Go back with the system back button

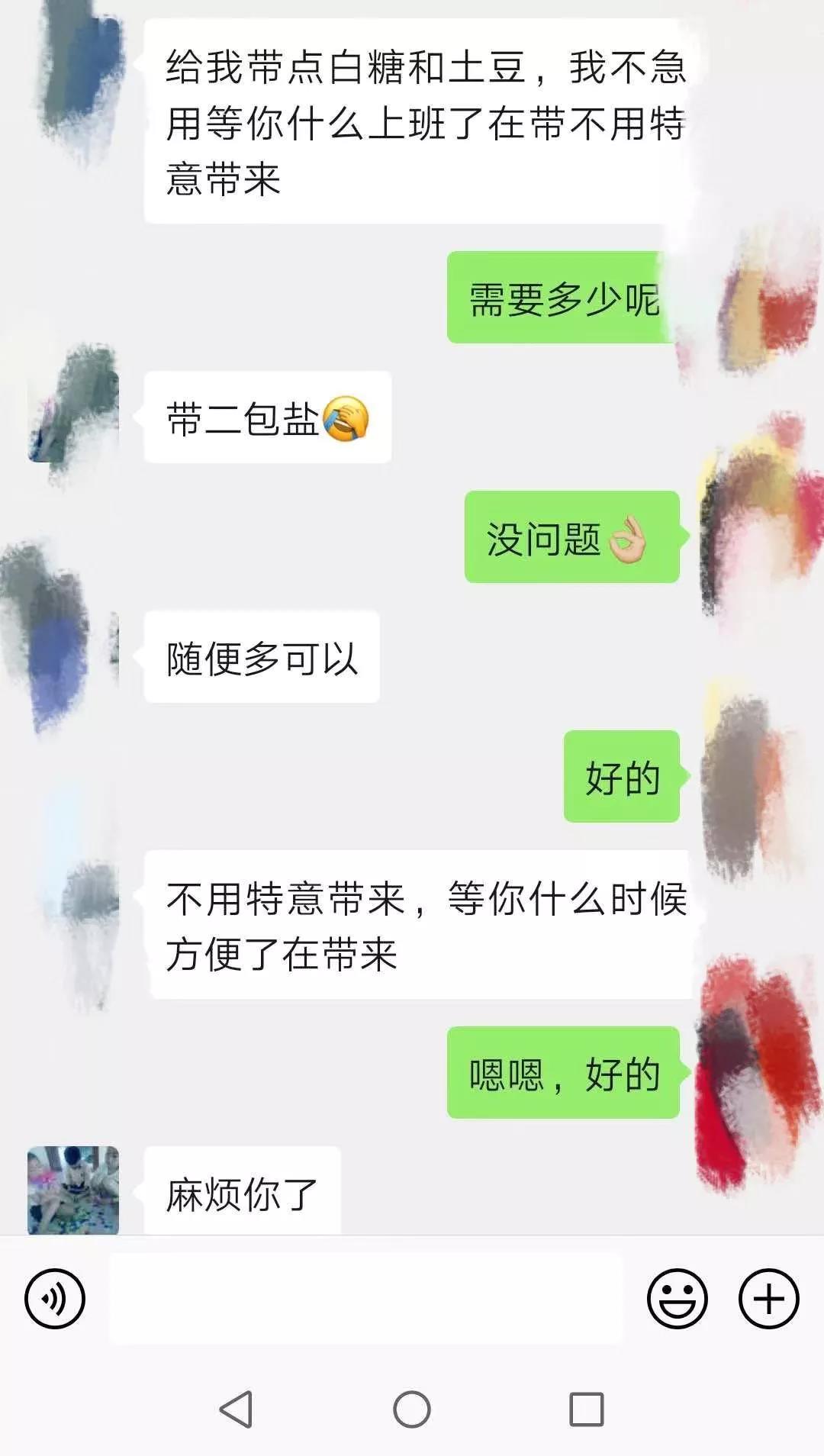point(237,1409)
